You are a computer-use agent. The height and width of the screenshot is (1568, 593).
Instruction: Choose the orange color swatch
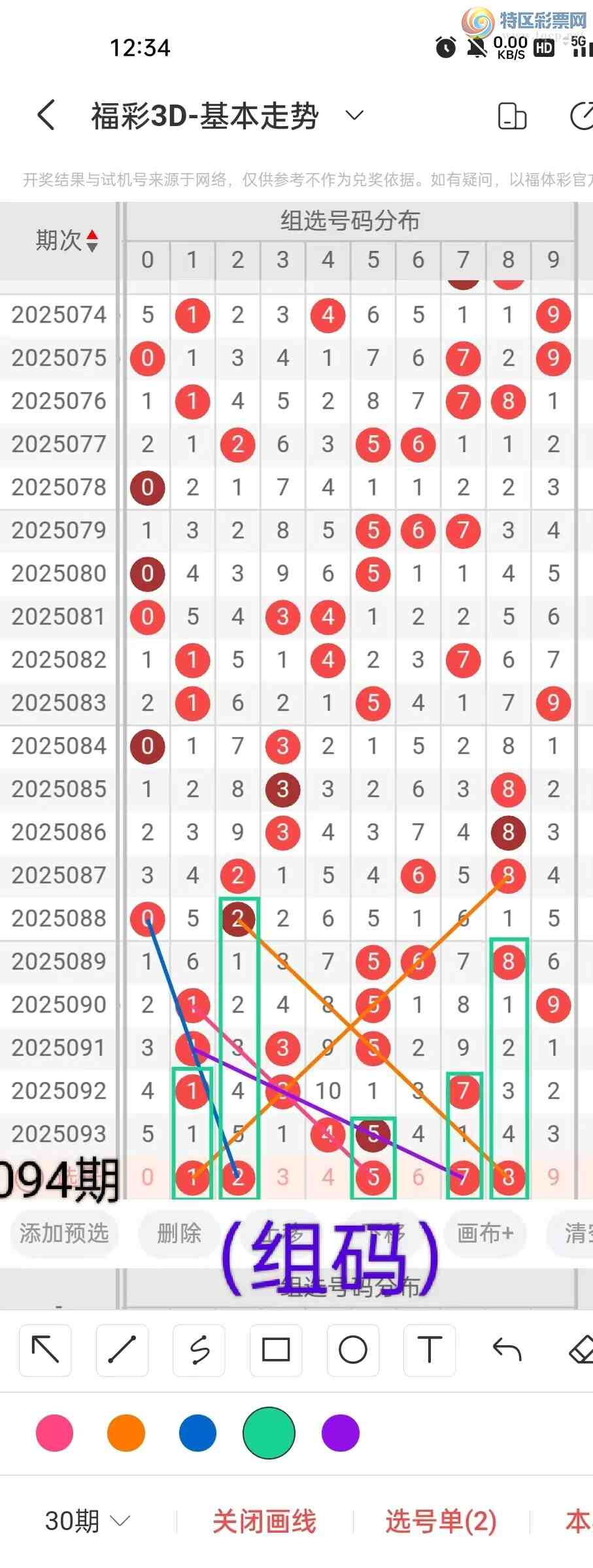pyautogui.click(x=126, y=1433)
